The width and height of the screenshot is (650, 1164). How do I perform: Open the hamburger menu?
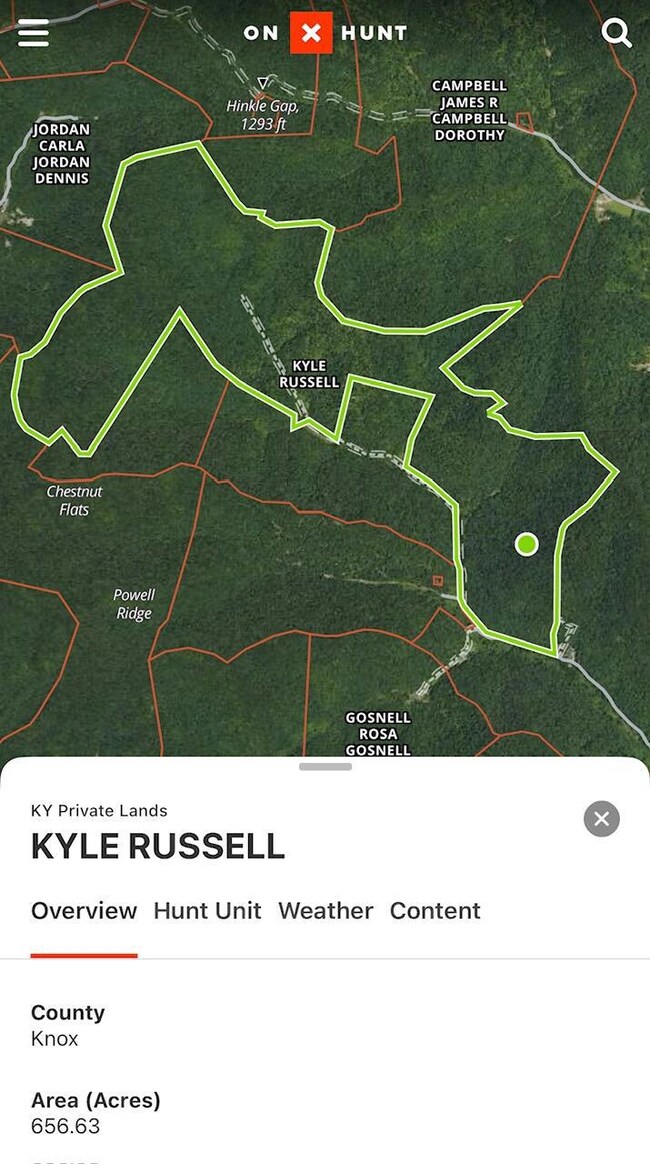[33, 33]
